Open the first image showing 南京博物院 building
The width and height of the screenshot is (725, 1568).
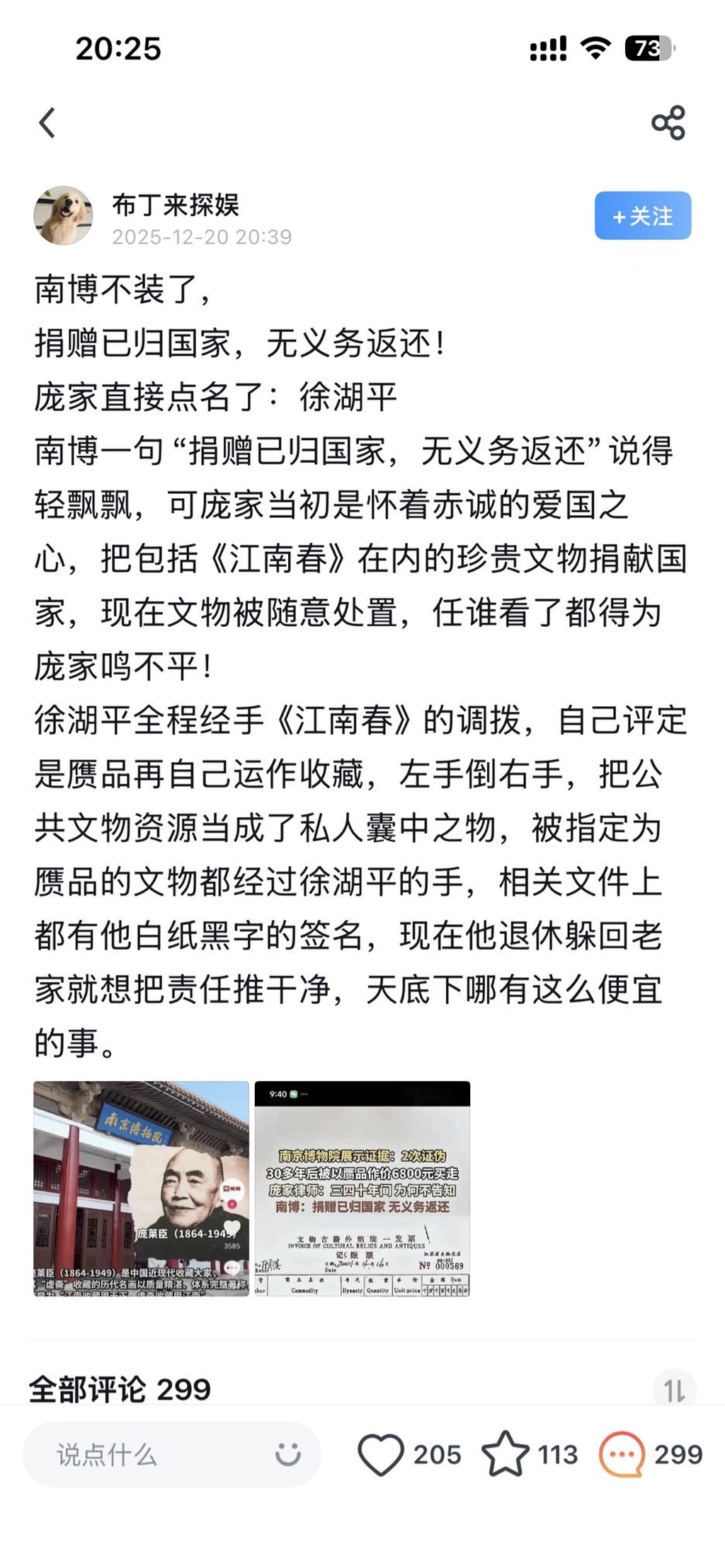[142, 1188]
